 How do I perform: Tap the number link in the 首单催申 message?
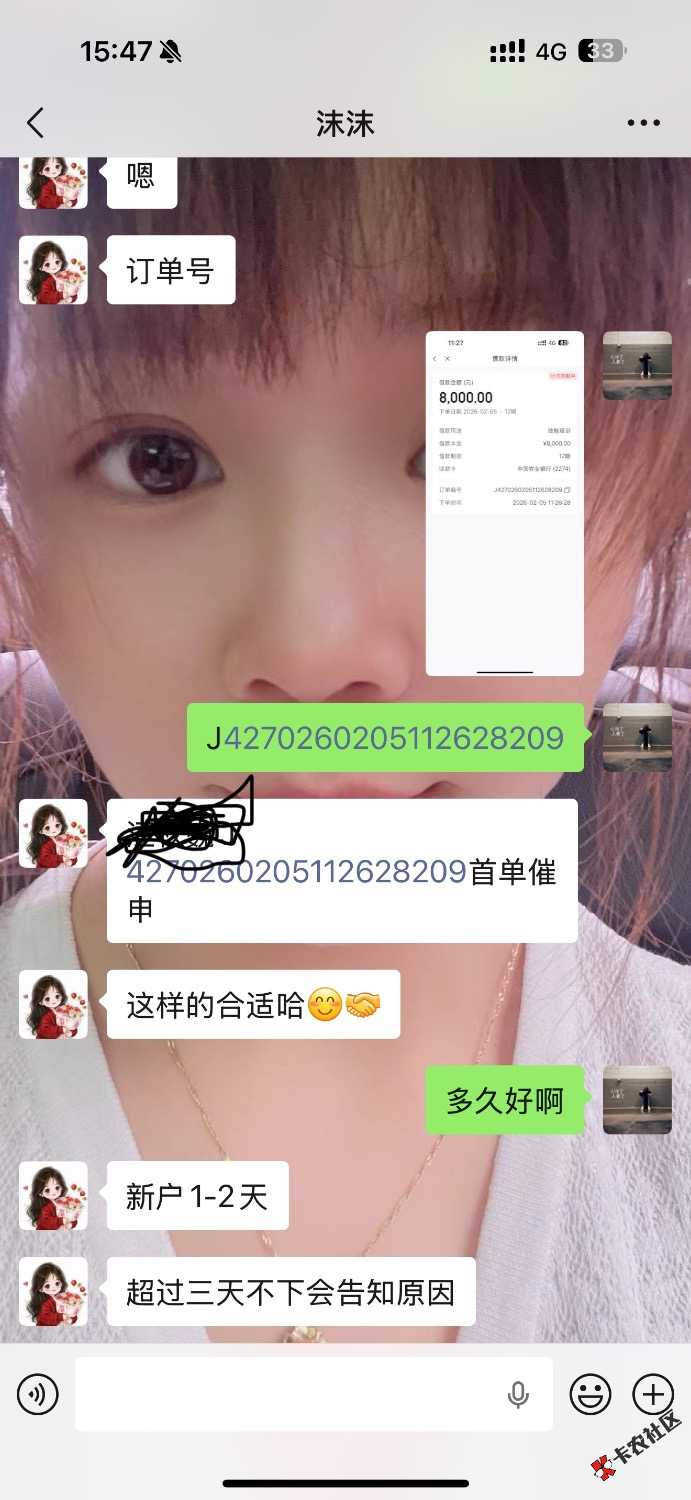pos(297,872)
